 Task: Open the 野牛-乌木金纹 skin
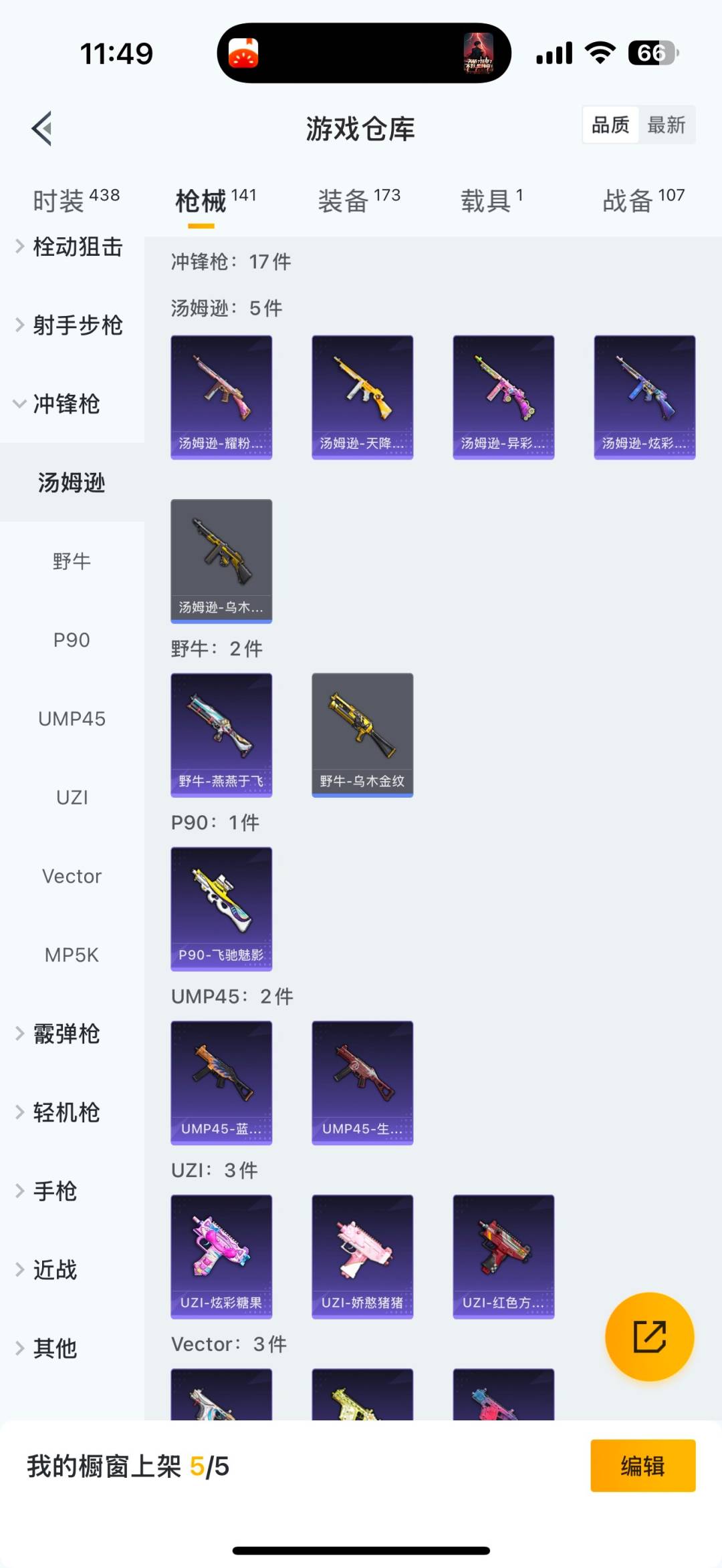pyautogui.click(x=362, y=735)
